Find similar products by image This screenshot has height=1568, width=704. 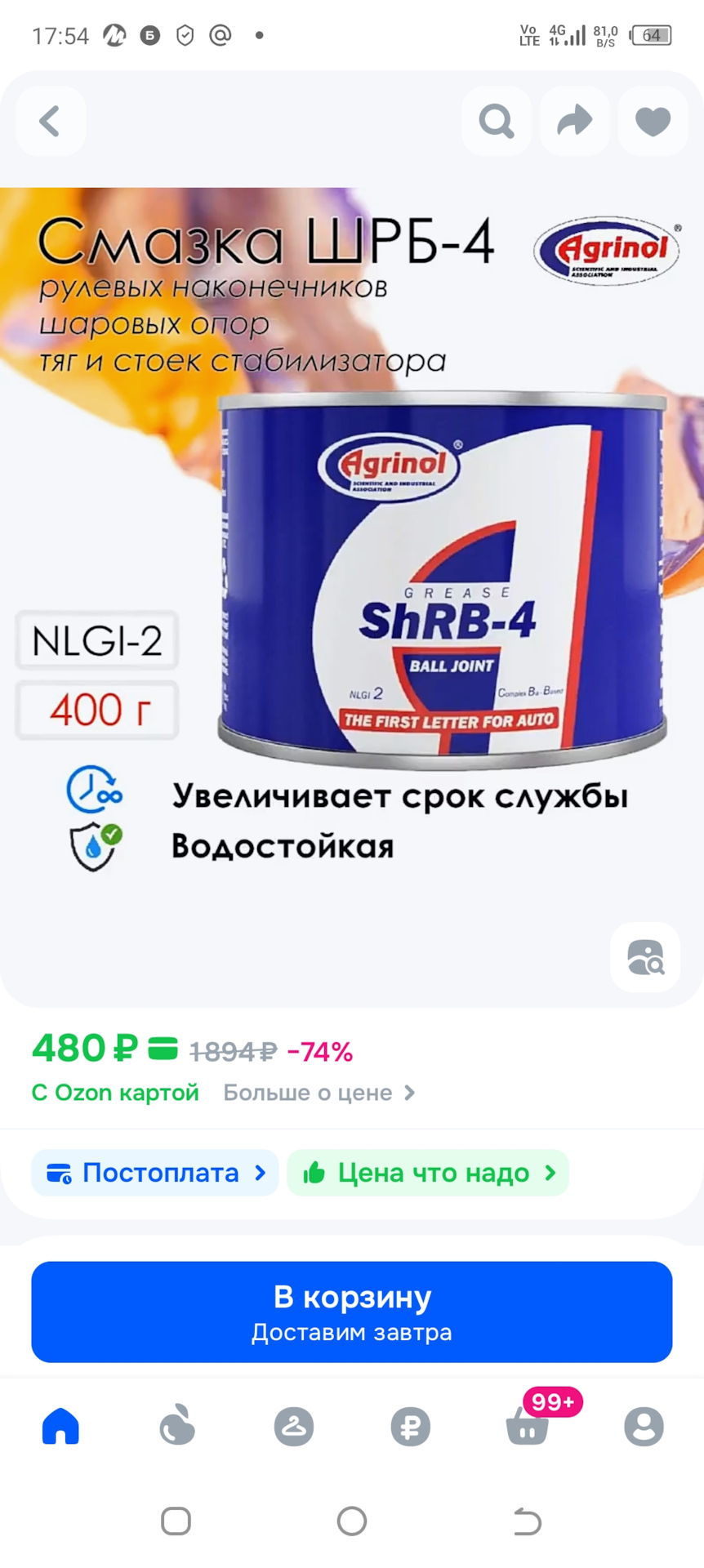coord(645,957)
